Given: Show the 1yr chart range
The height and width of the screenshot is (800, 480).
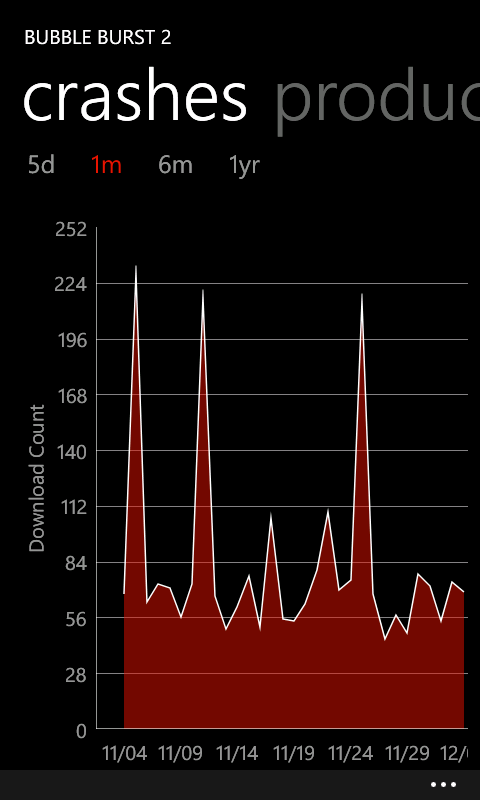Looking at the screenshot, I should (x=244, y=166).
